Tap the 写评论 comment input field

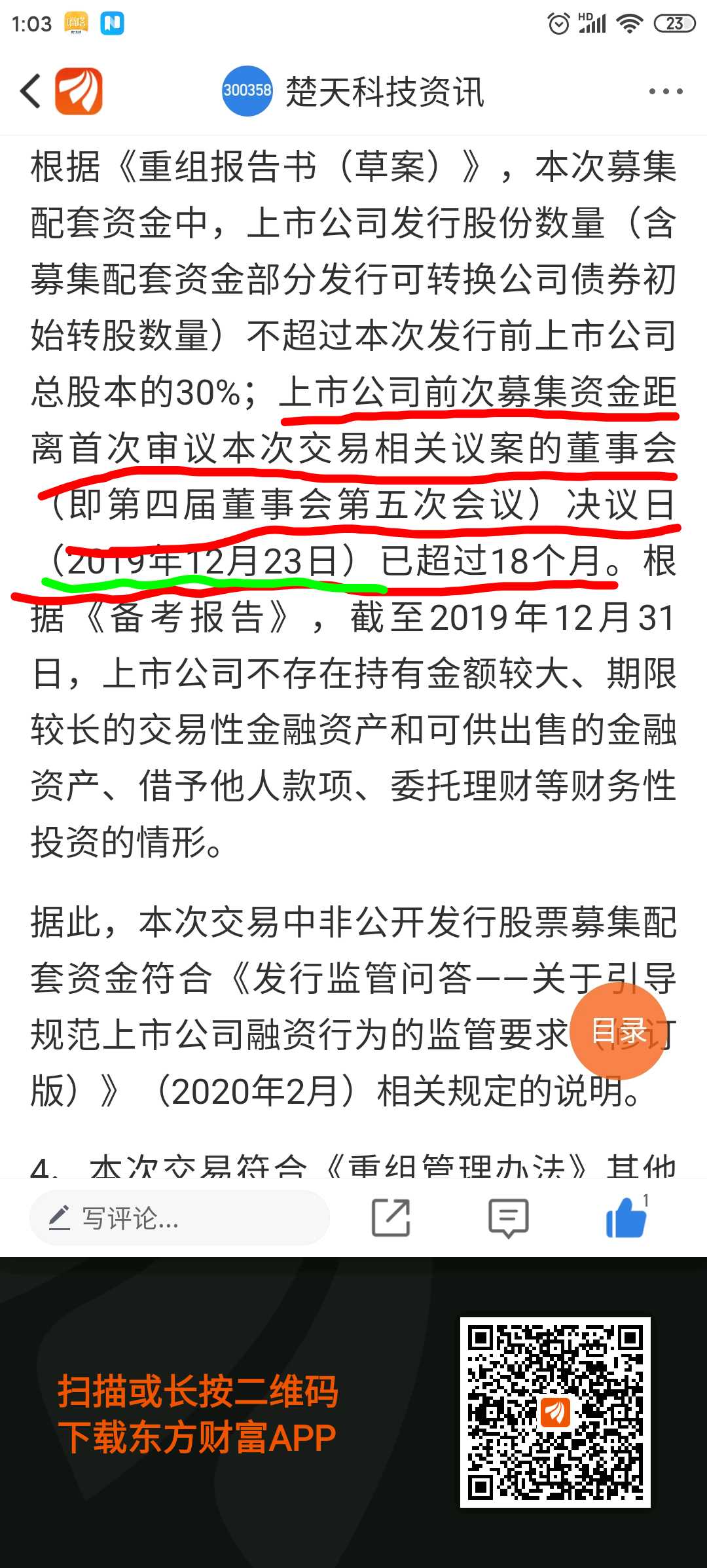[x=179, y=1218]
